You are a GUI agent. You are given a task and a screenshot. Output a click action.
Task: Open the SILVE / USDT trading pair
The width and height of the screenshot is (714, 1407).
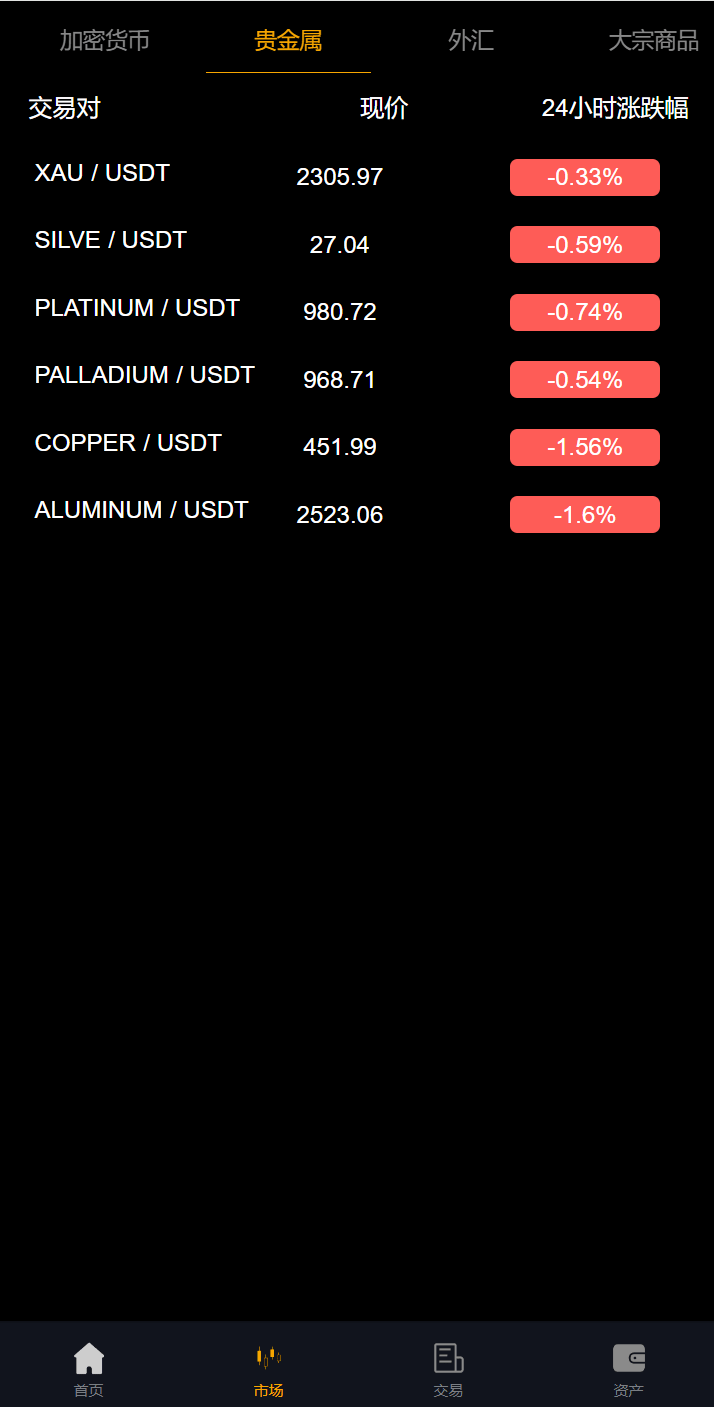(x=111, y=241)
